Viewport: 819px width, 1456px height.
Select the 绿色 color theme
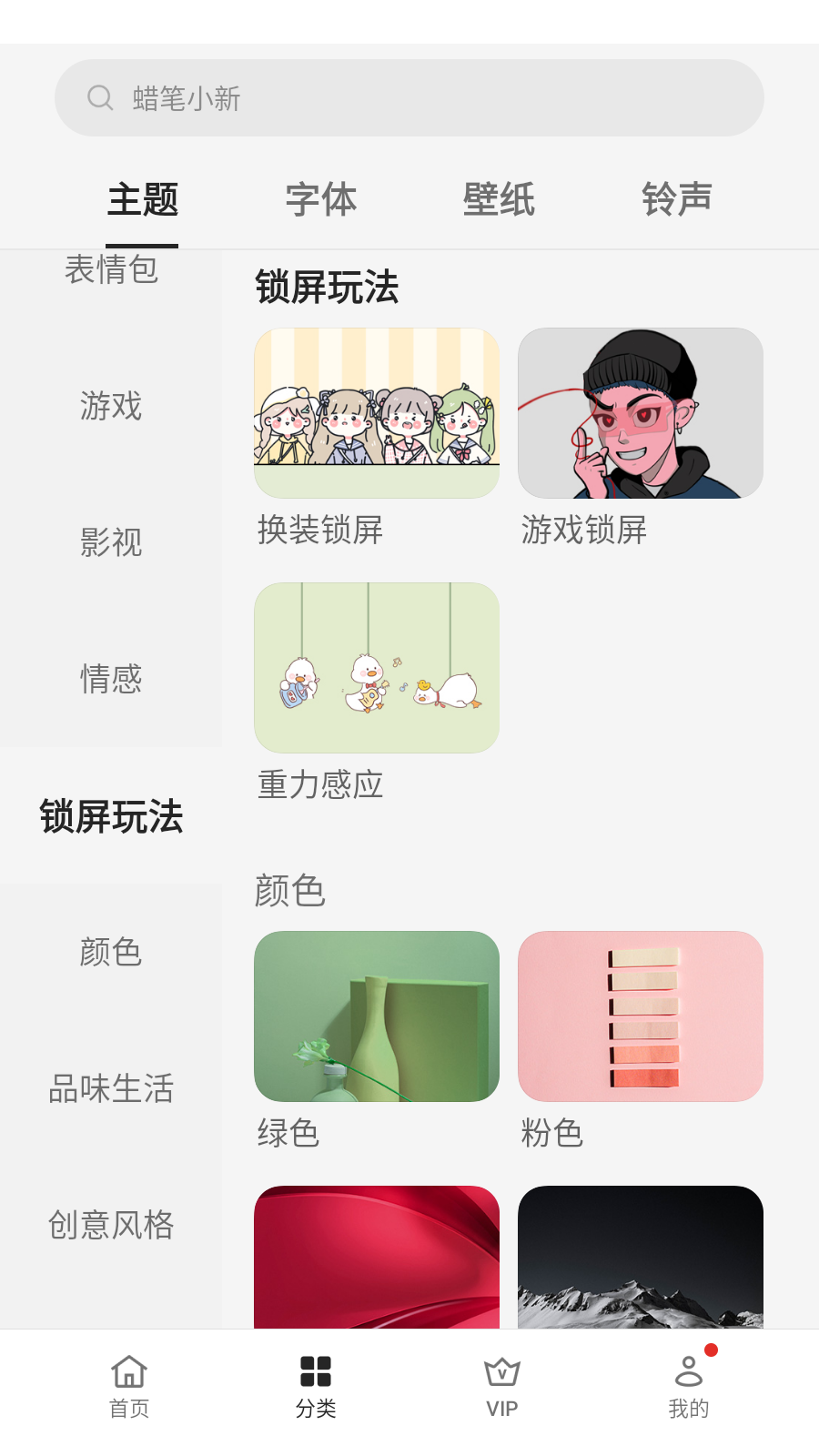(376, 1016)
